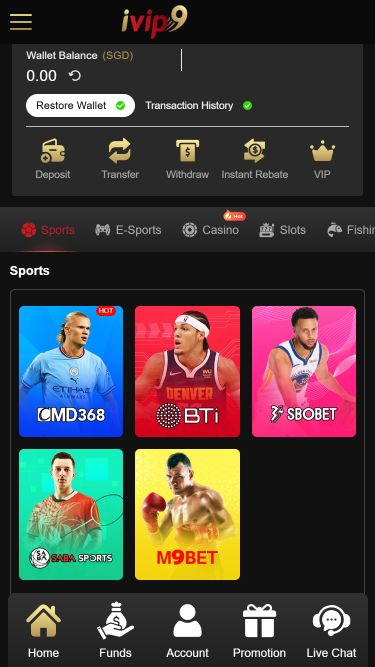Switch to the E-Sports category tab
The image size is (375, 667).
click(x=128, y=230)
